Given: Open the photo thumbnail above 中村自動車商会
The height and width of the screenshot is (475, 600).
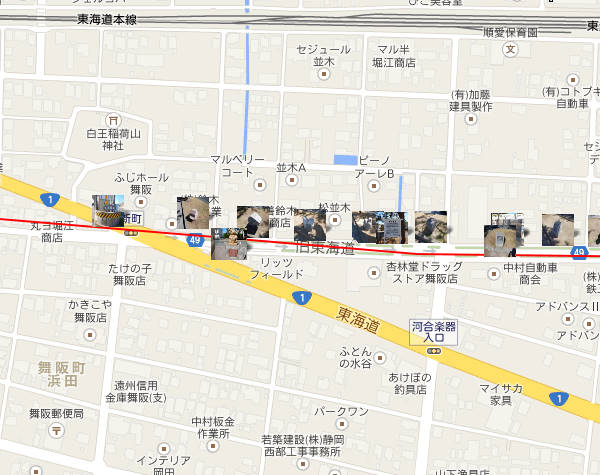Looking at the screenshot, I should [x=501, y=240].
